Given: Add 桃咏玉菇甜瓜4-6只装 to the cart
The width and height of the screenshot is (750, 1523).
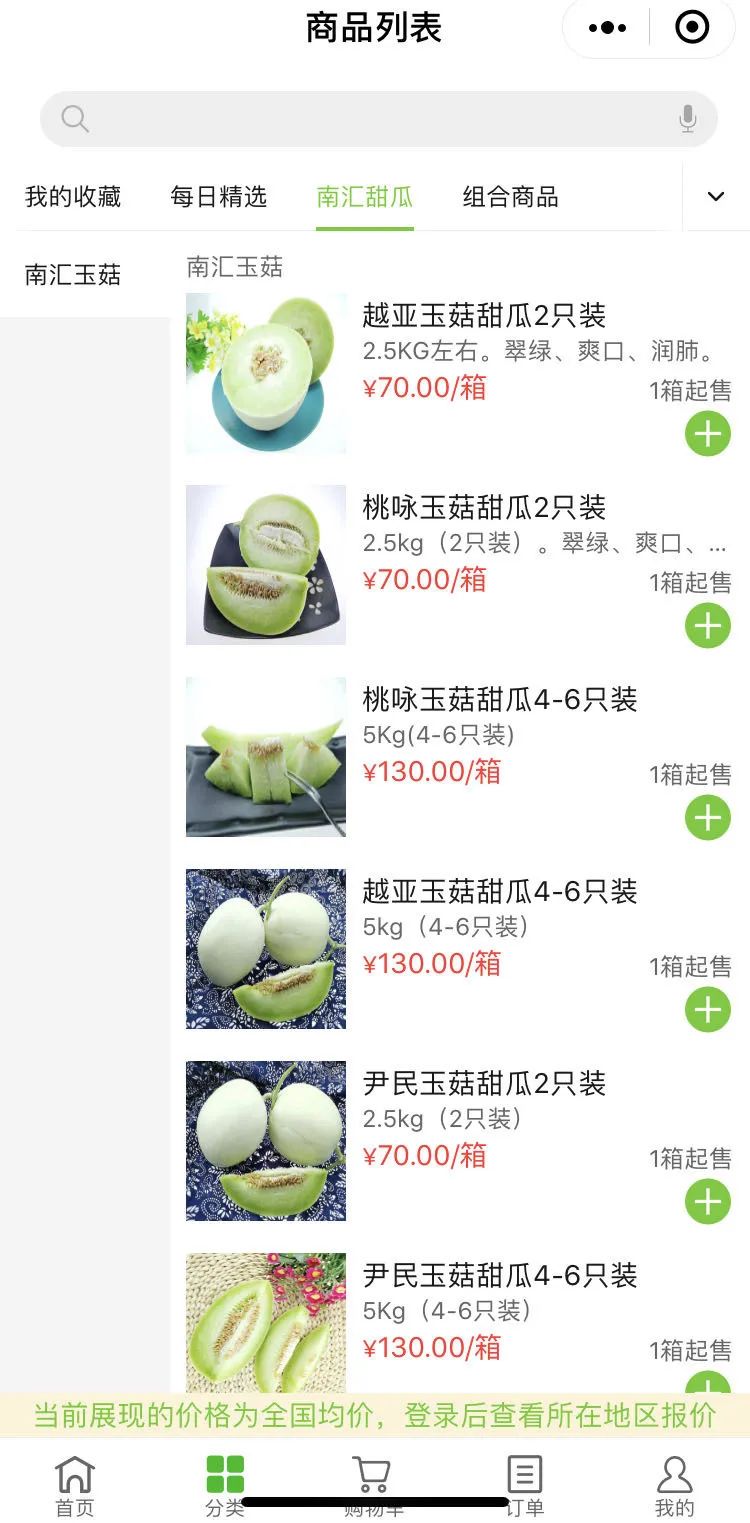Looking at the screenshot, I should pos(708,818).
